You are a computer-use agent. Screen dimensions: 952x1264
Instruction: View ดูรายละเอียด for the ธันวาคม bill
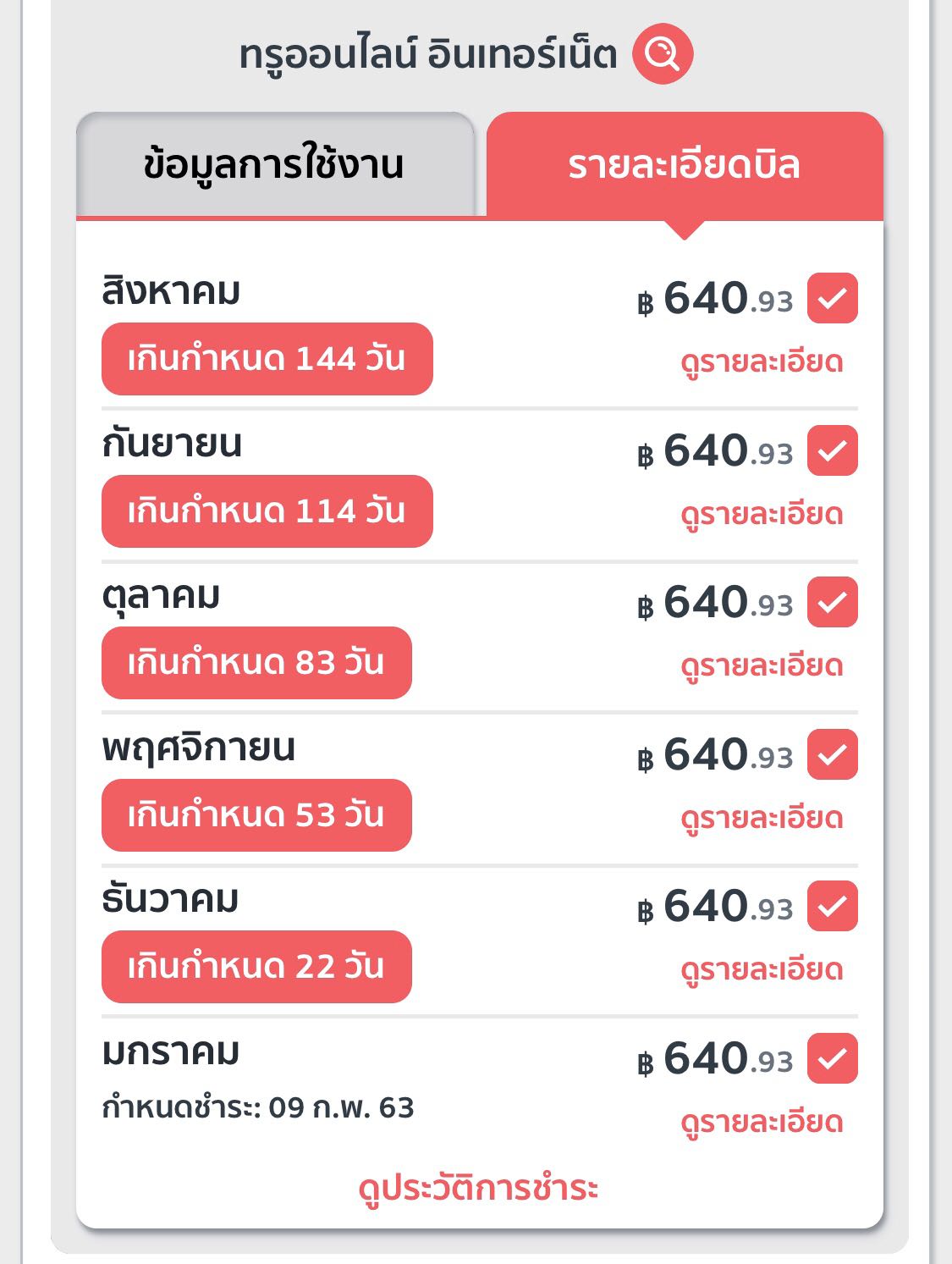(762, 969)
